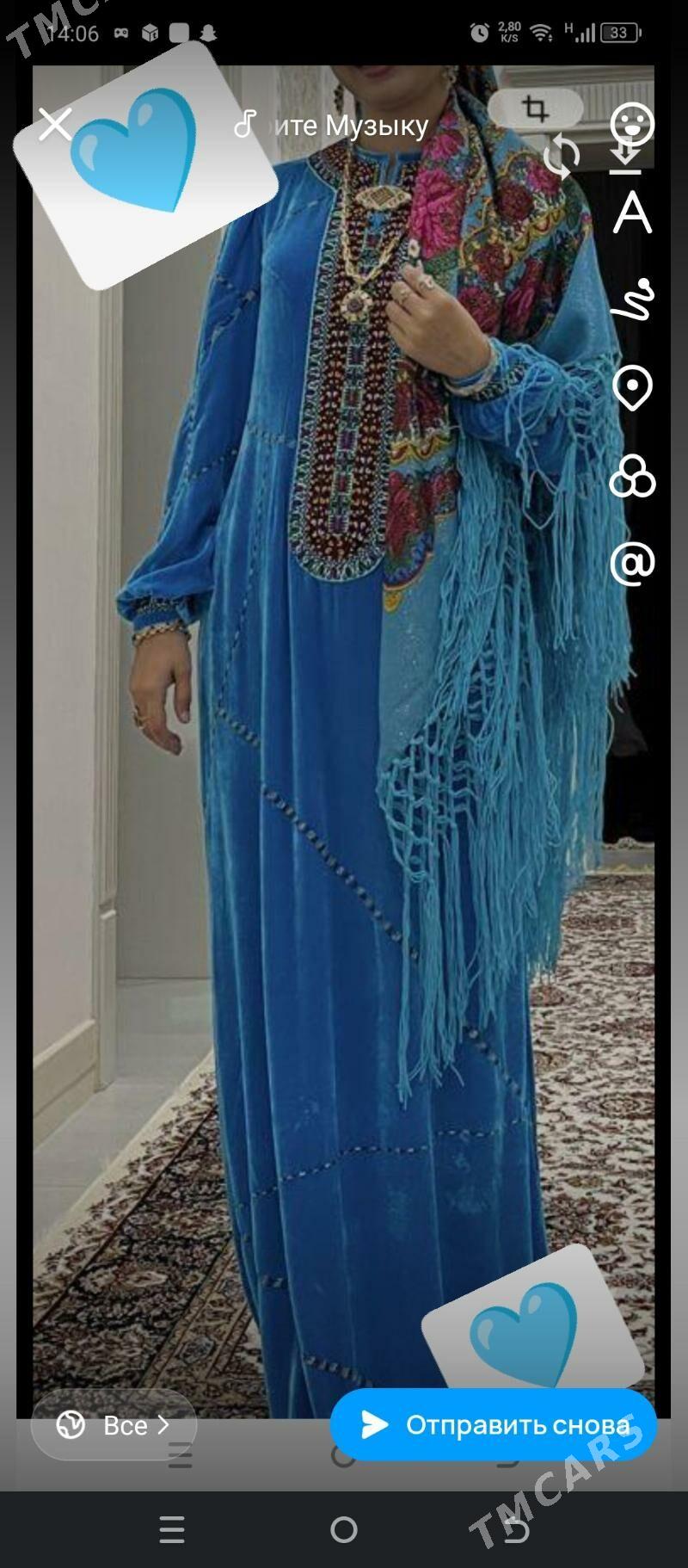
Task: Add a location tag
Action: coord(632,388)
